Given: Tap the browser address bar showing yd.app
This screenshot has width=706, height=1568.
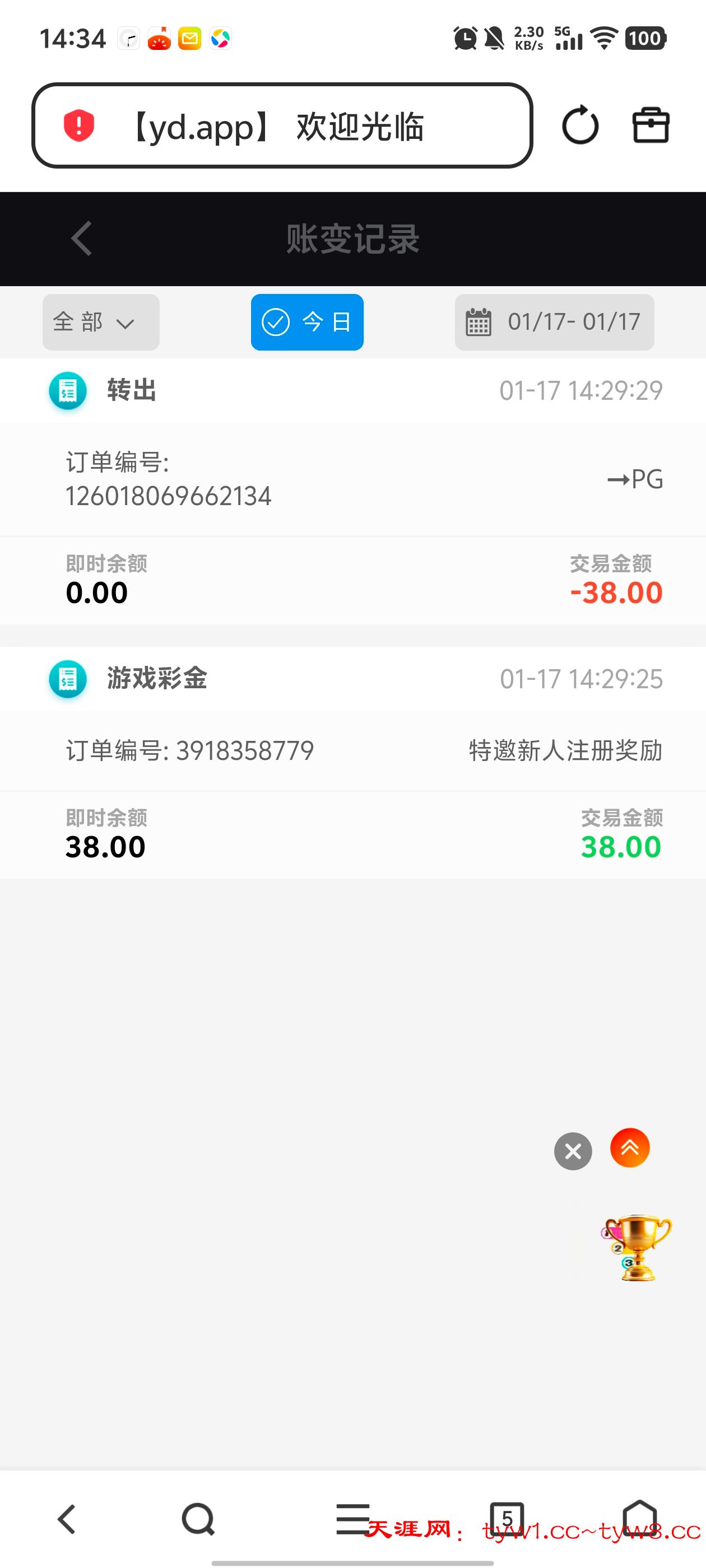Looking at the screenshot, I should [x=281, y=126].
